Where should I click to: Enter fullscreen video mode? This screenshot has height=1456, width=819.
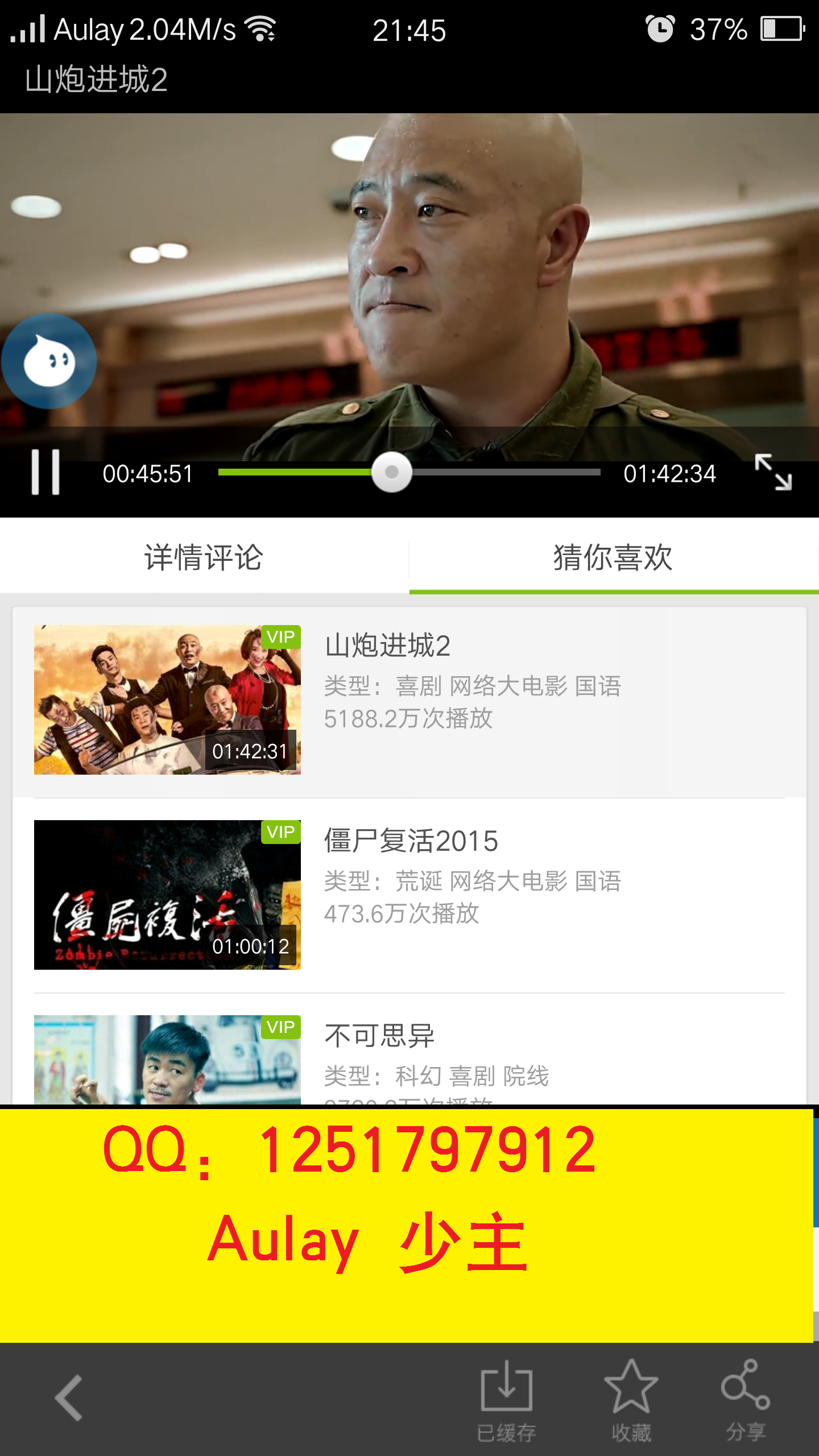(772, 472)
